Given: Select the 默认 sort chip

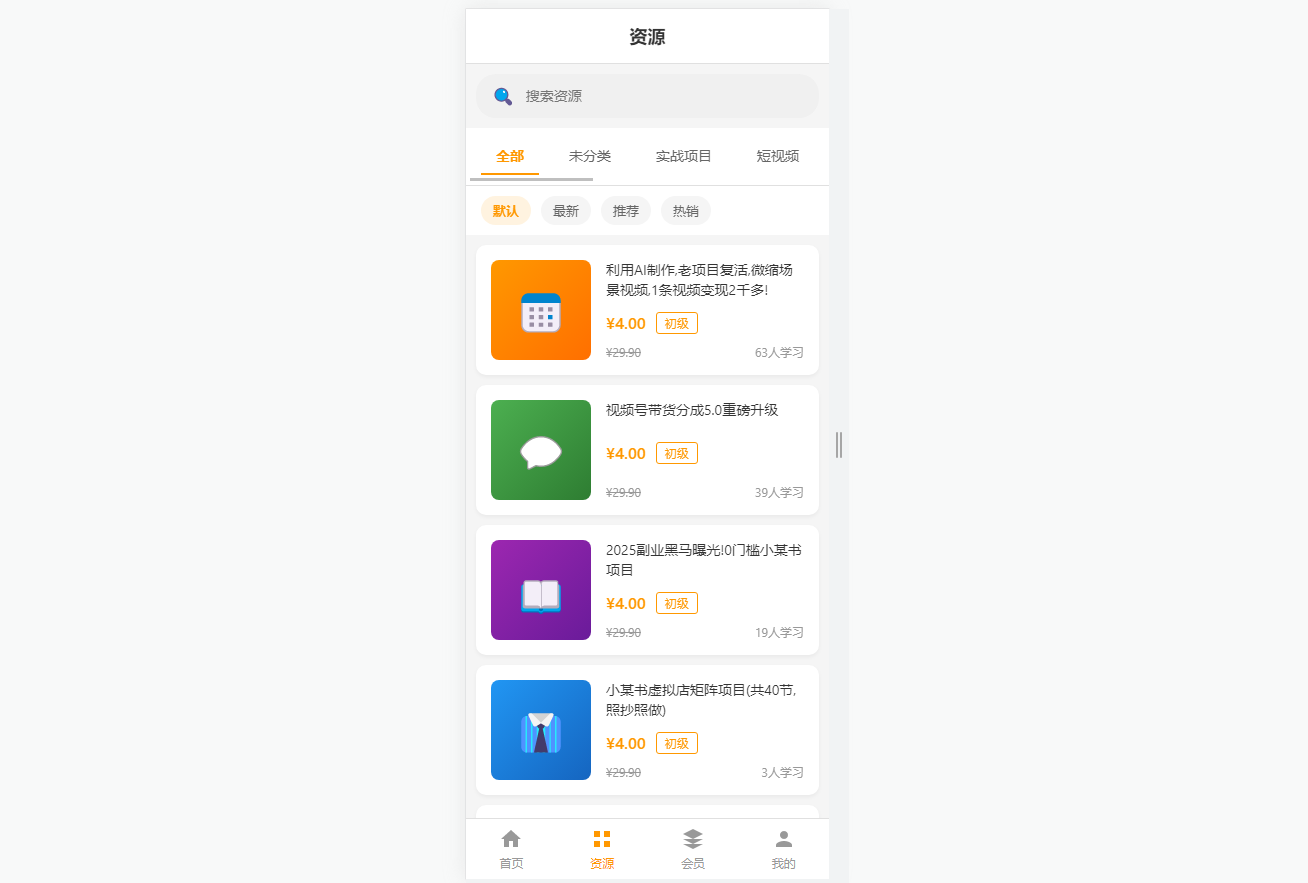Looking at the screenshot, I should [505, 211].
